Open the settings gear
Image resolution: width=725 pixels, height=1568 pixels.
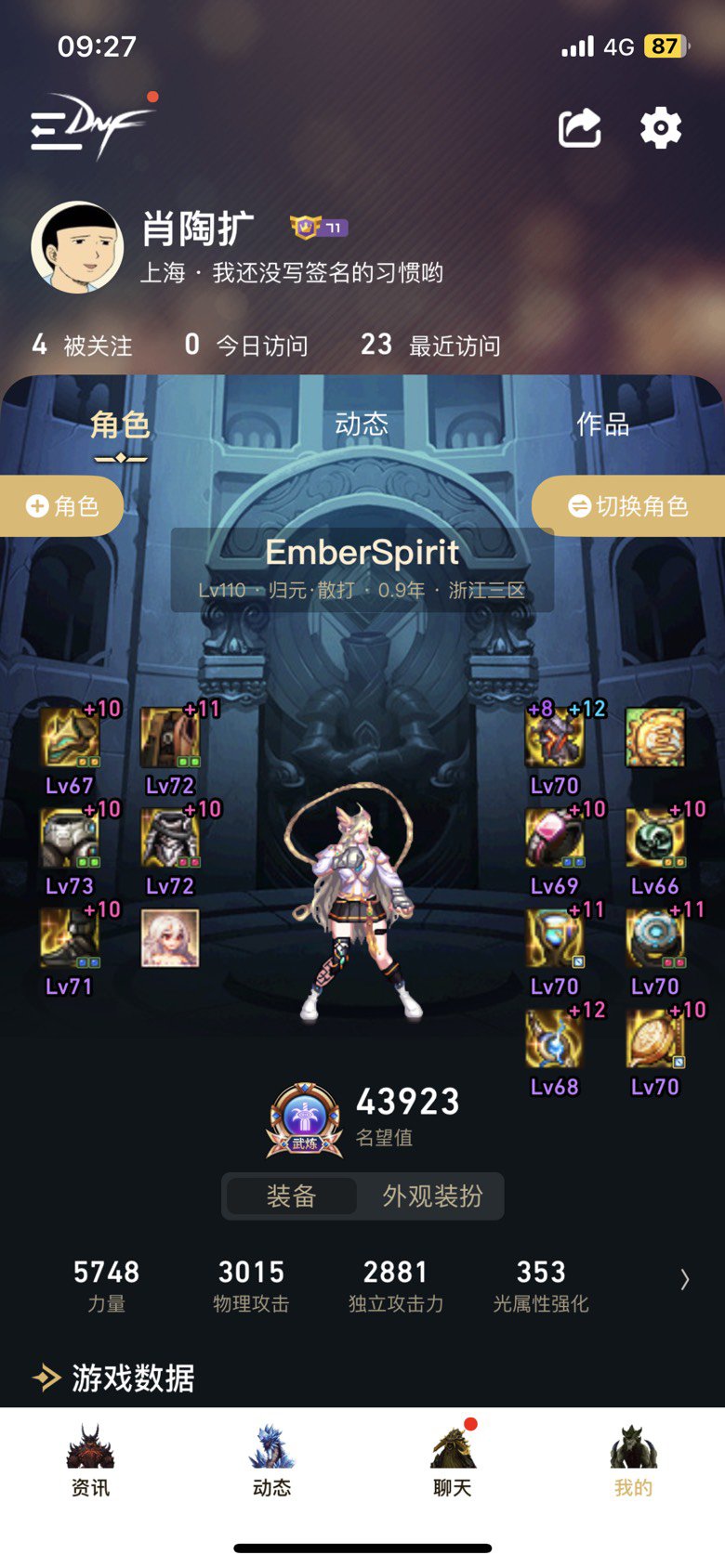coord(661,128)
